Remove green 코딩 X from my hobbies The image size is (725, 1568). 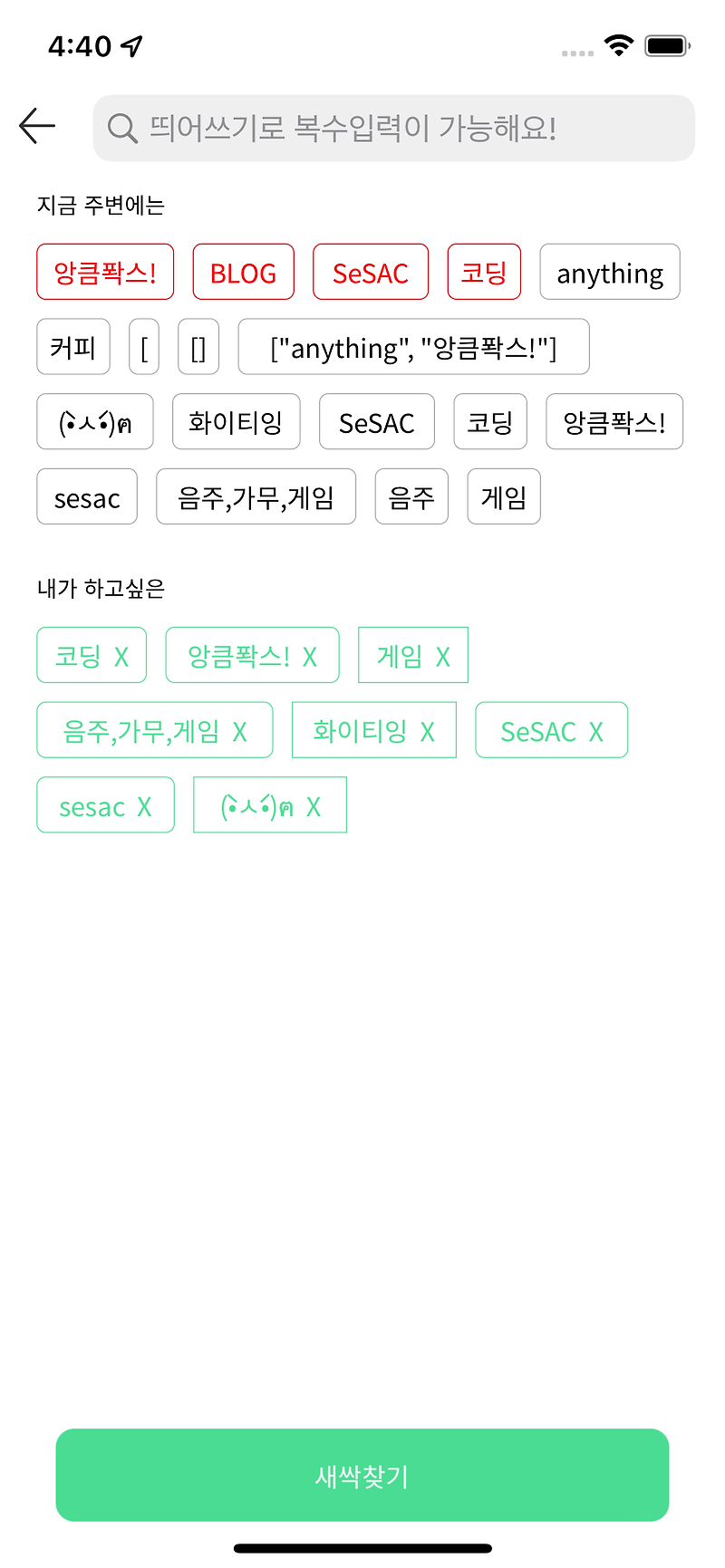coord(92,655)
